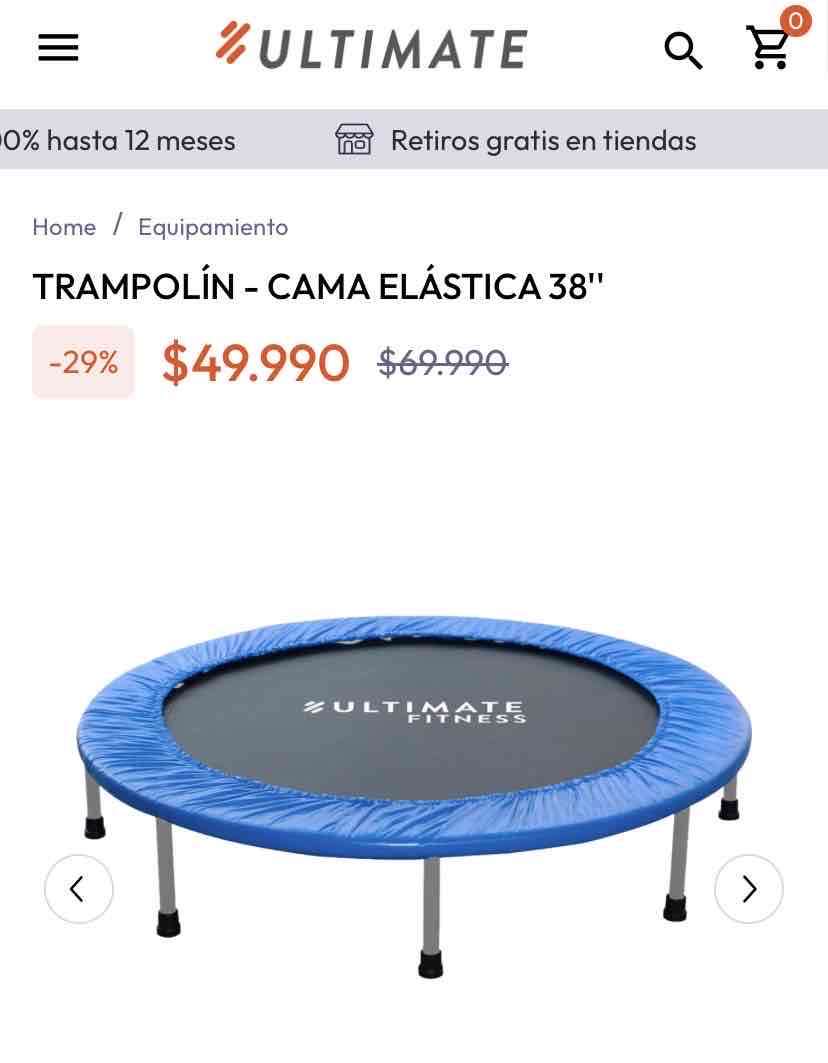Select the left carousel arrow
Viewport: 828px width, 1063px height.
tap(79, 888)
